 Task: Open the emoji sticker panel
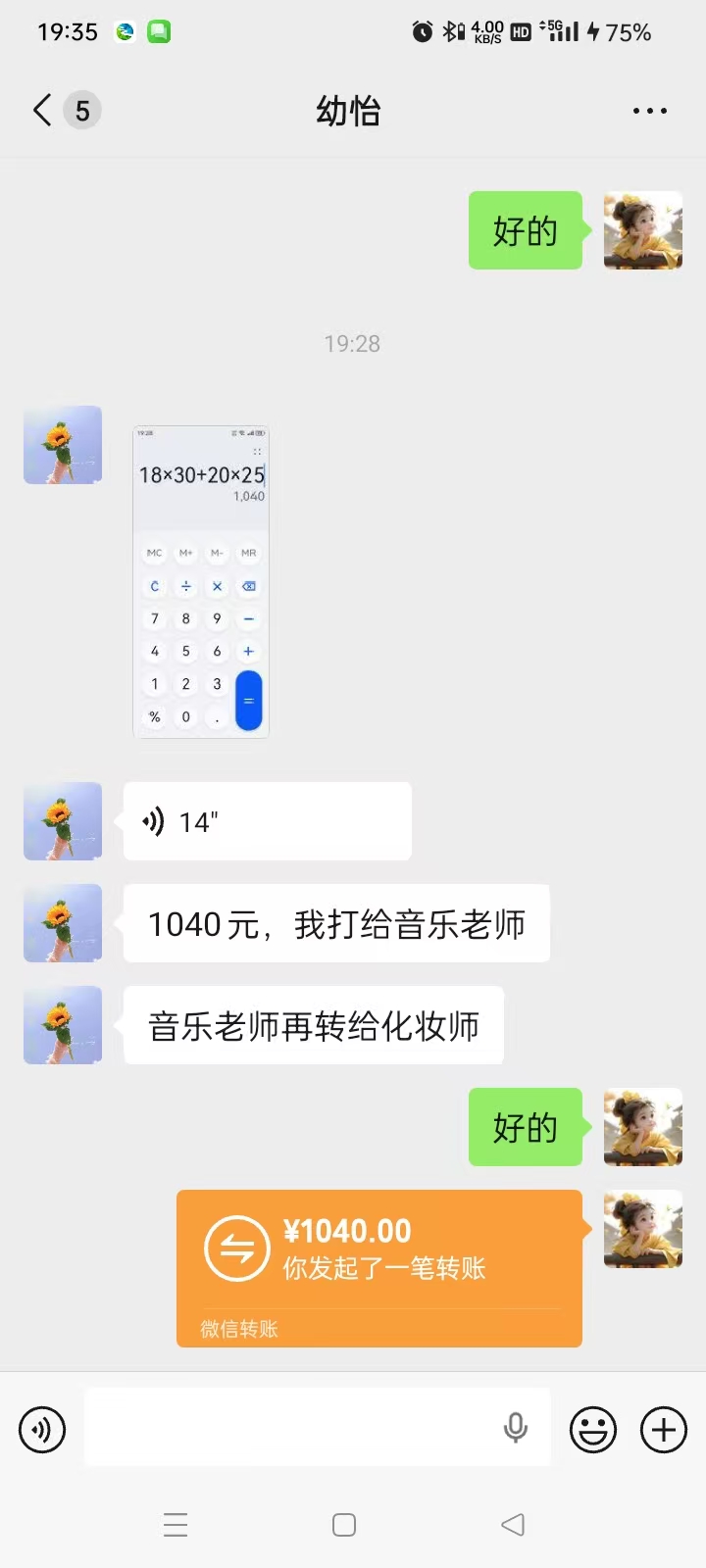(593, 1429)
